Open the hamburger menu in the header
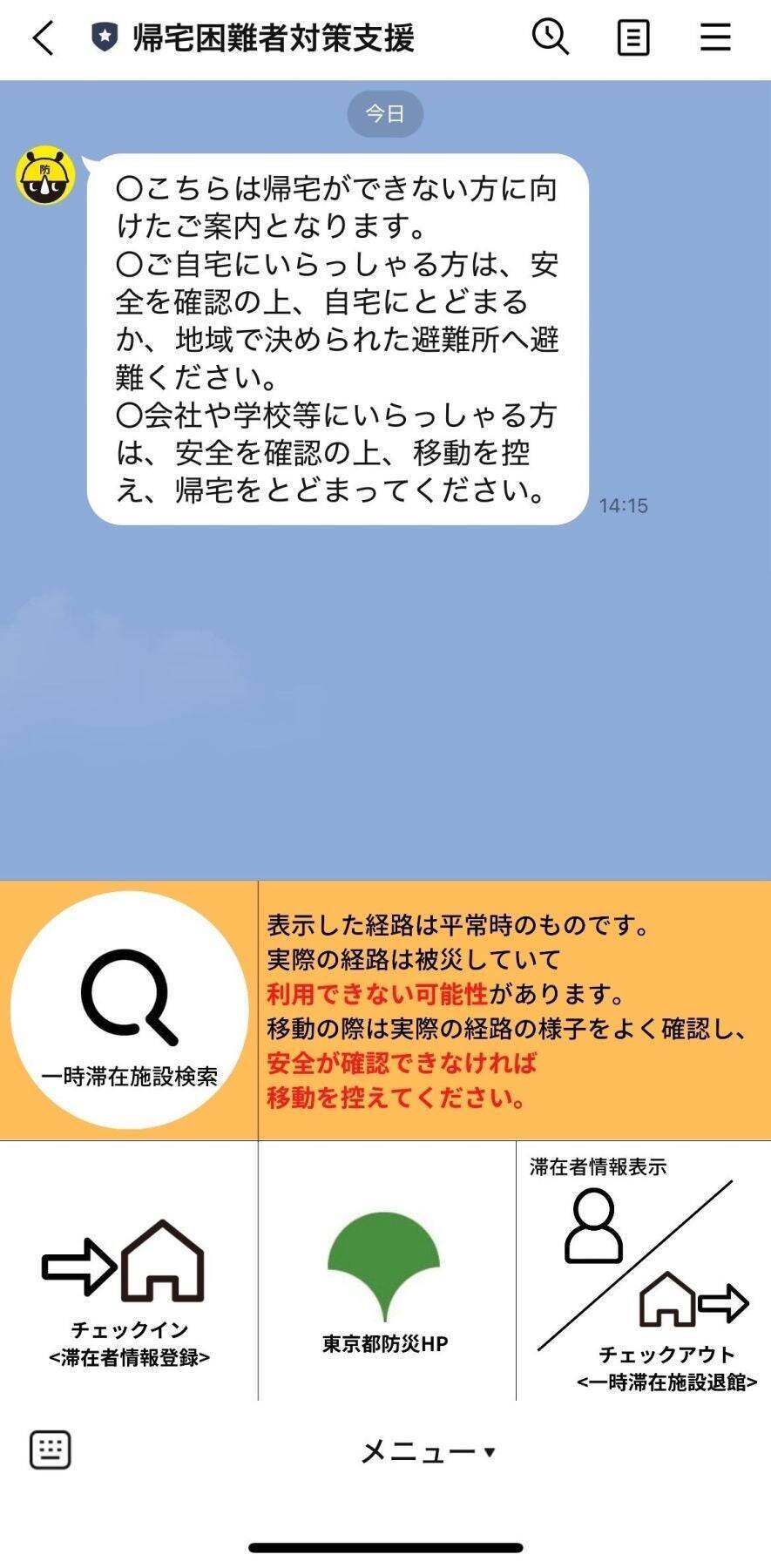The image size is (771, 1568). (x=714, y=38)
